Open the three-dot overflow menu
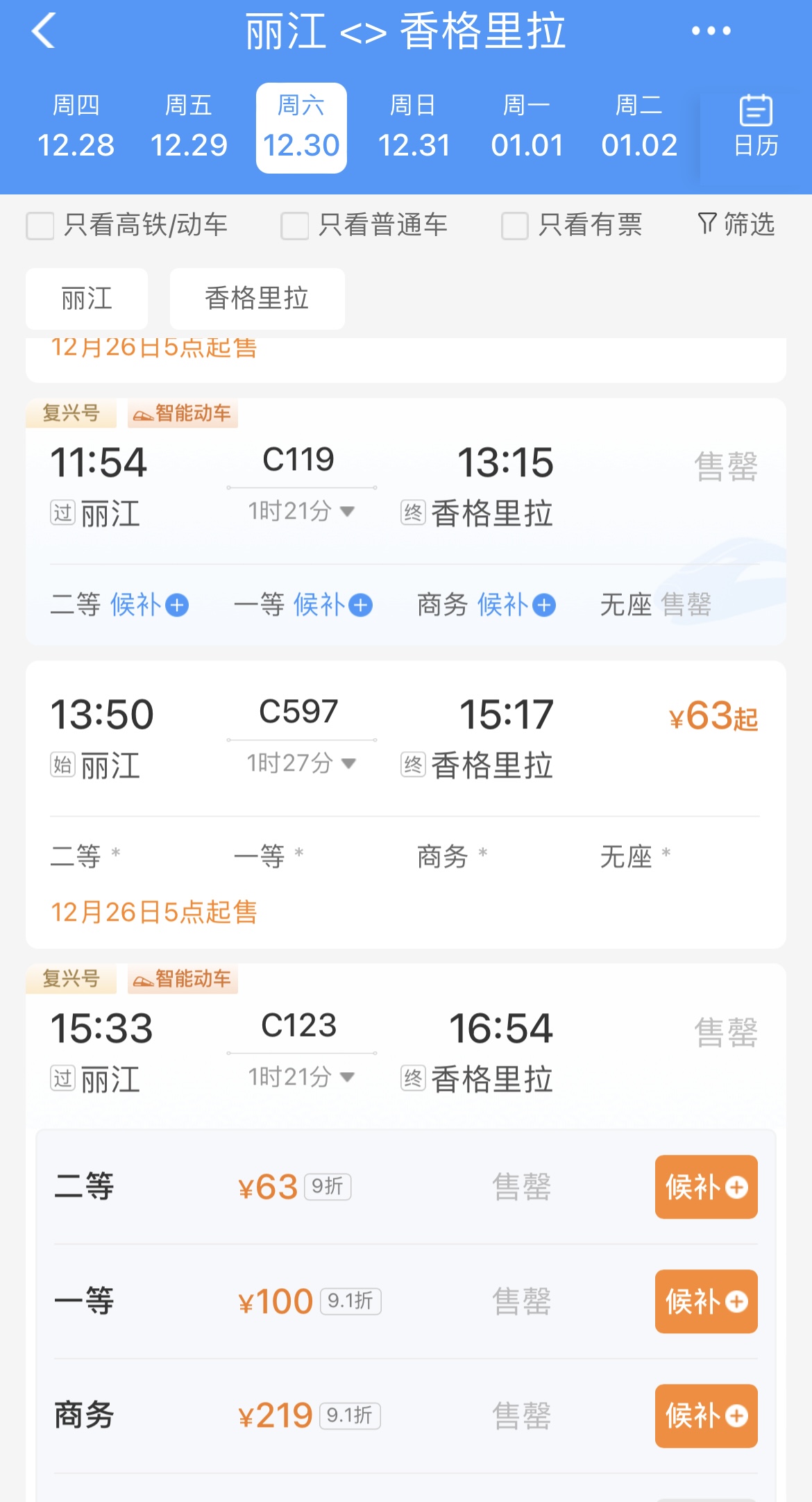812x1502 pixels. click(x=711, y=31)
